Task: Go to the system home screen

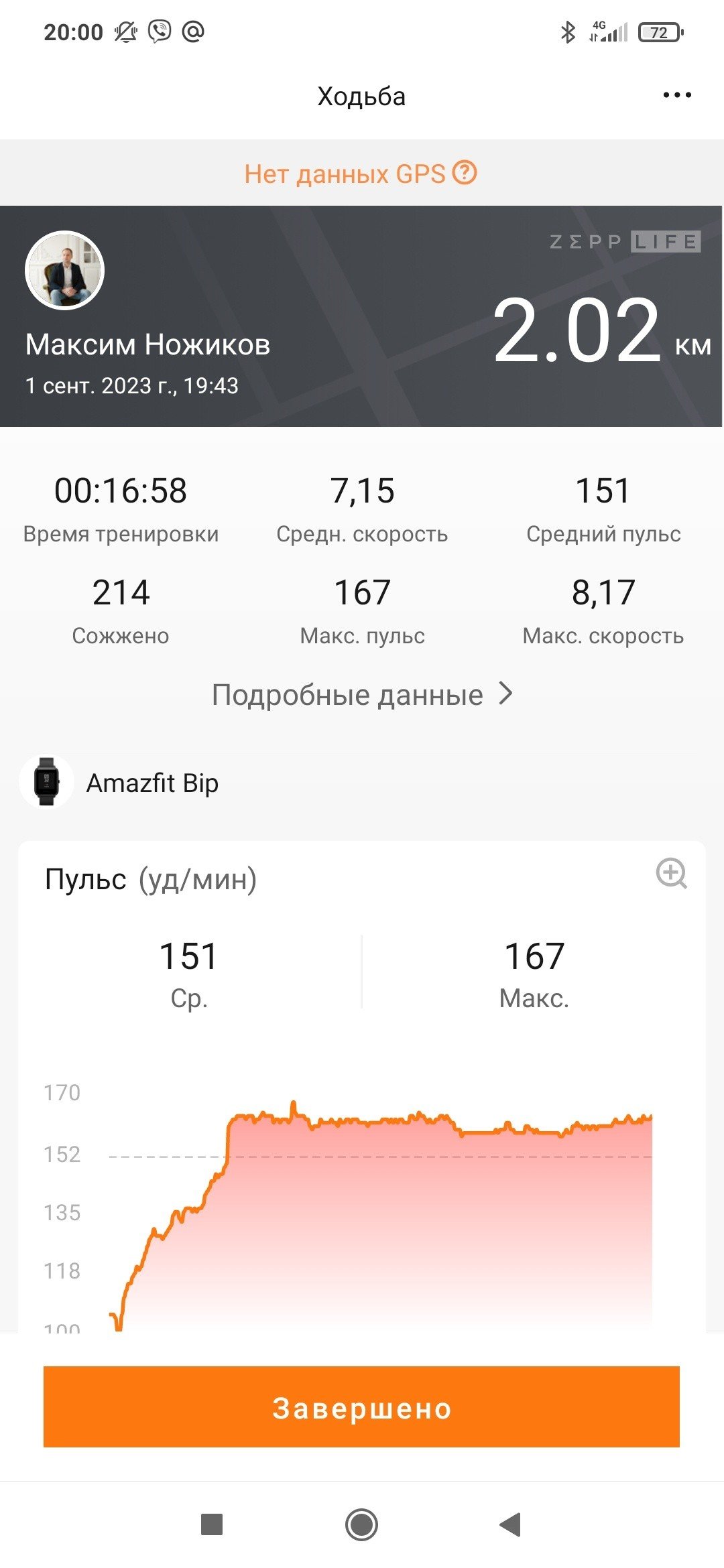Action: click(361, 1524)
